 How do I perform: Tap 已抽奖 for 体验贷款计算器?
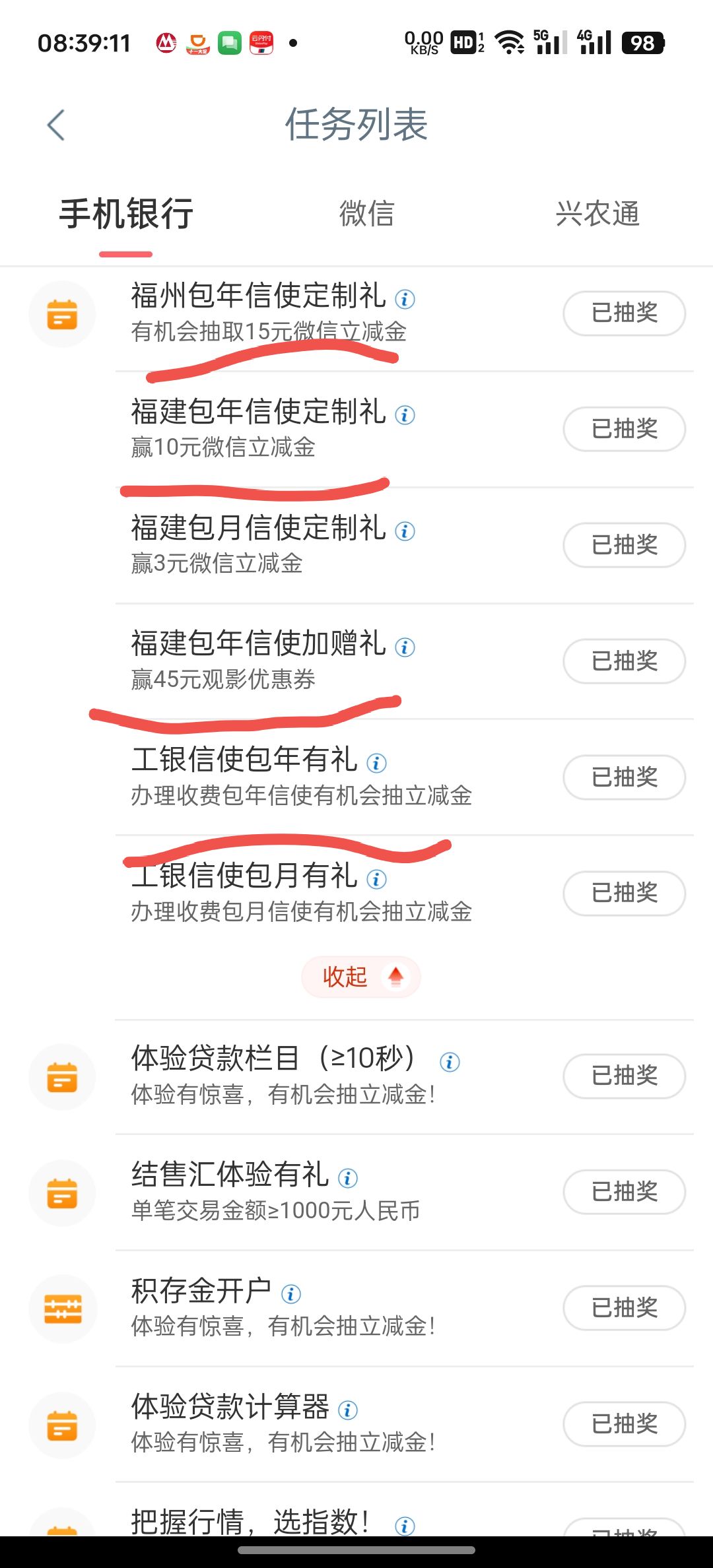624,1423
